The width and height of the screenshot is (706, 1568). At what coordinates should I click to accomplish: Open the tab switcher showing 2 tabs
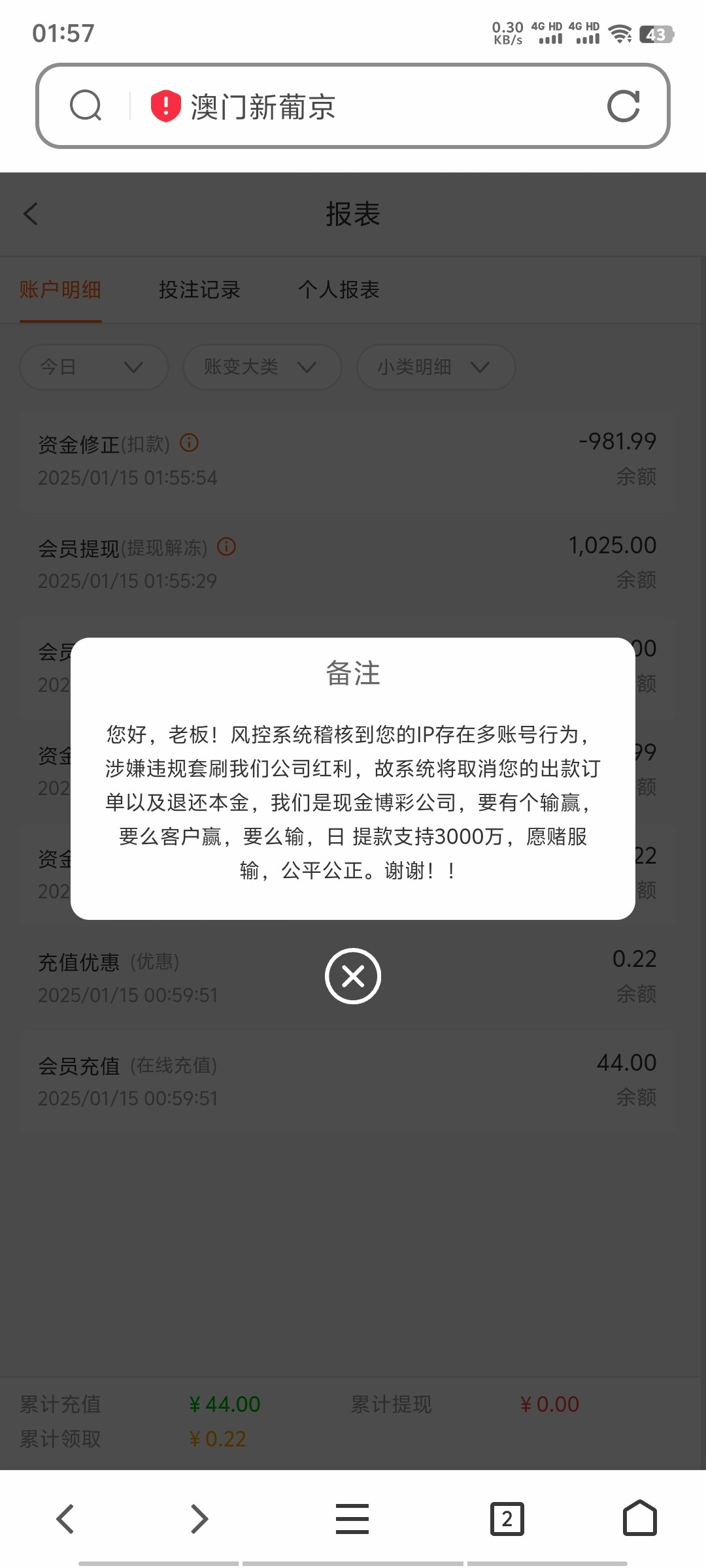click(507, 1519)
